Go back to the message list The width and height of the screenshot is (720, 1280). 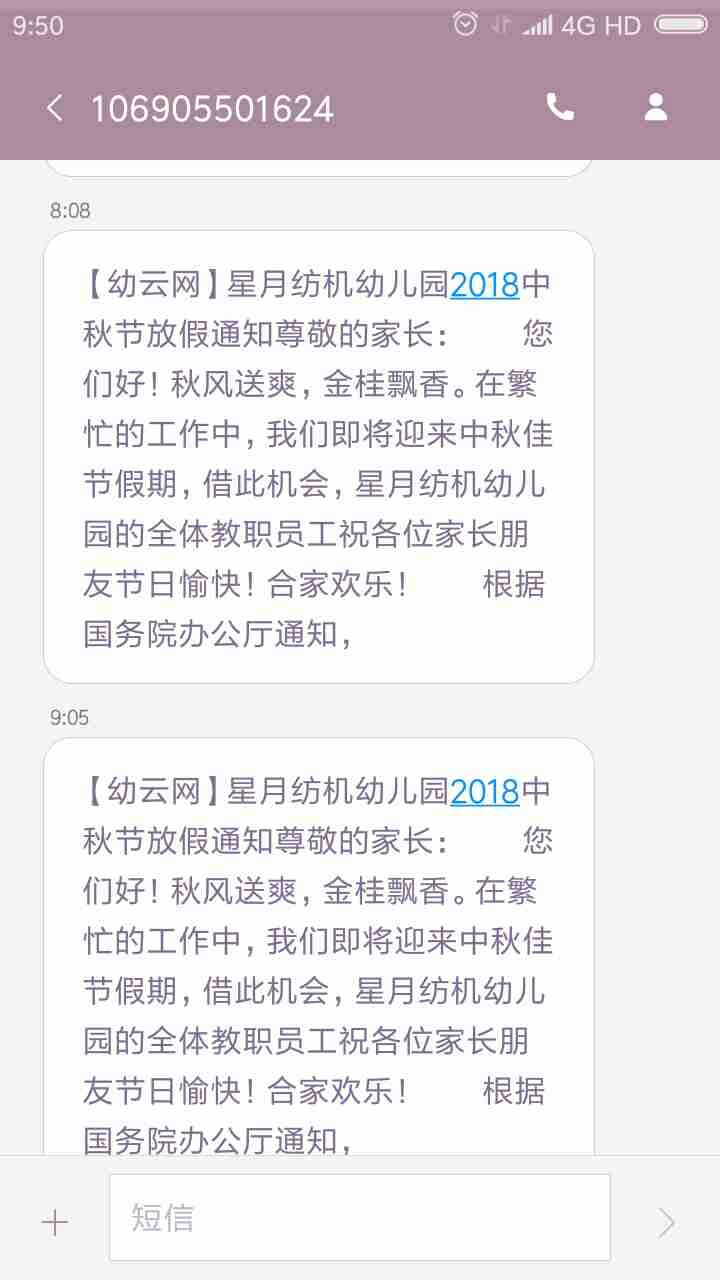(55, 108)
